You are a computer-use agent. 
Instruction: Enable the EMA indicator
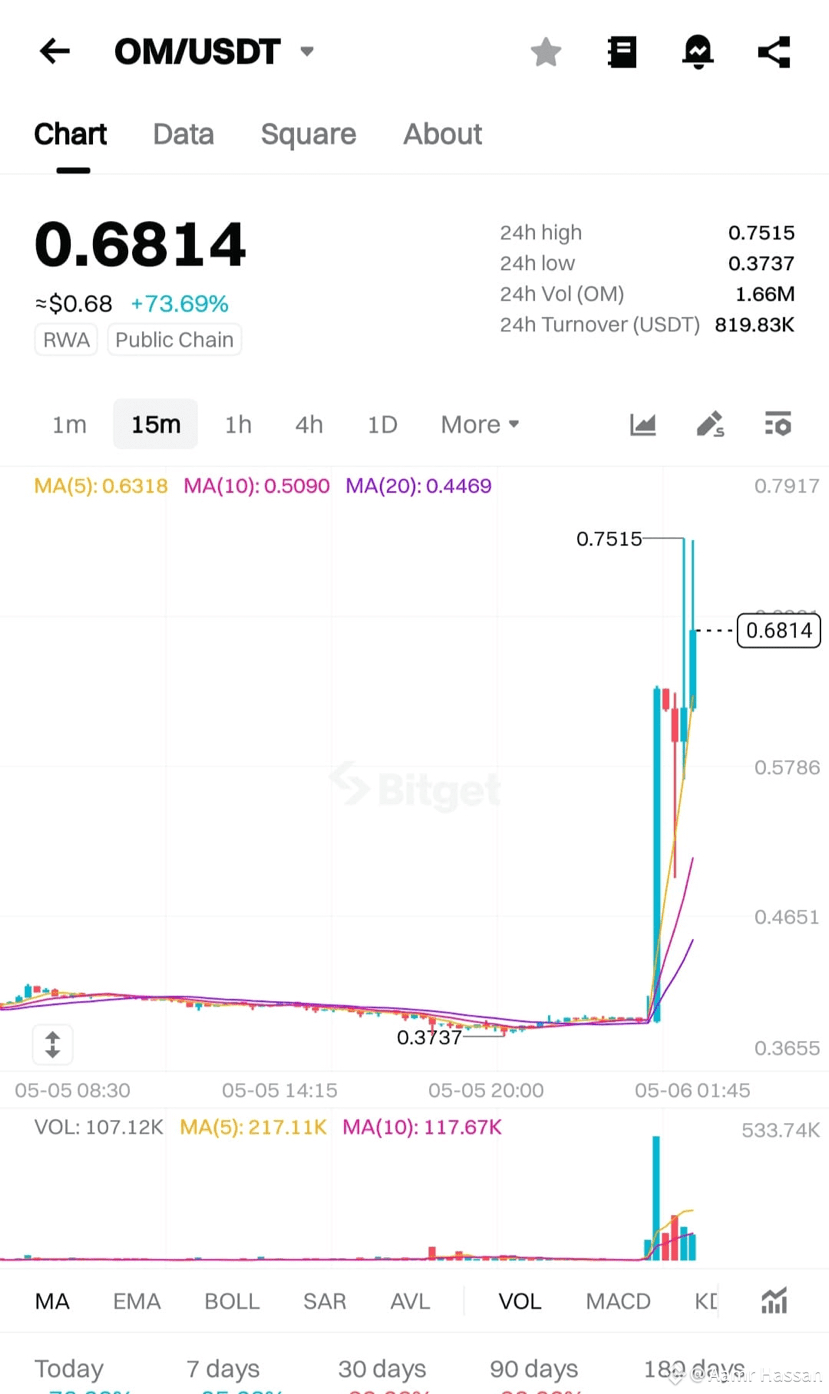(136, 1301)
